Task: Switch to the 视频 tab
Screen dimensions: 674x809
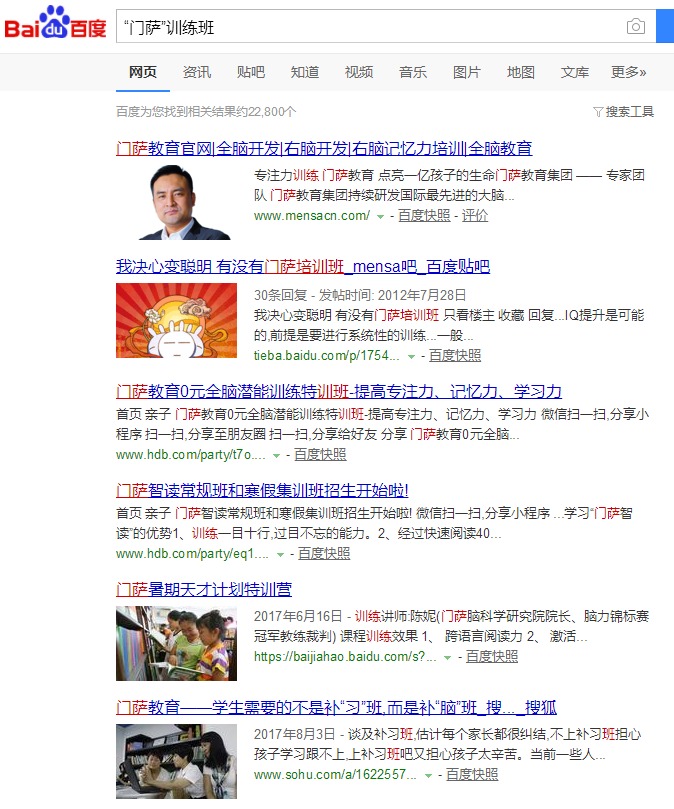Action: (359, 72)
